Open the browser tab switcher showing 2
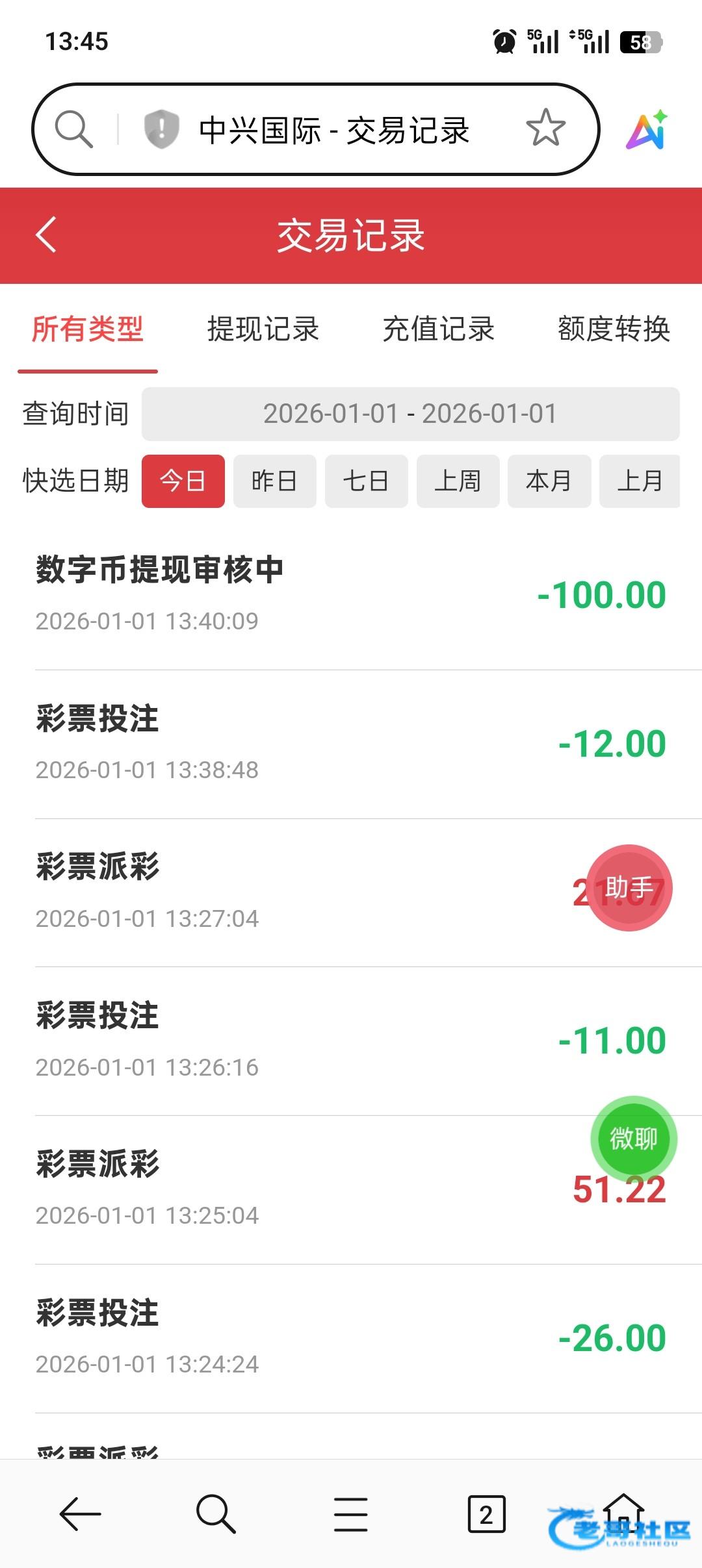702x1568 pixels. click(x=486, y=1515)
